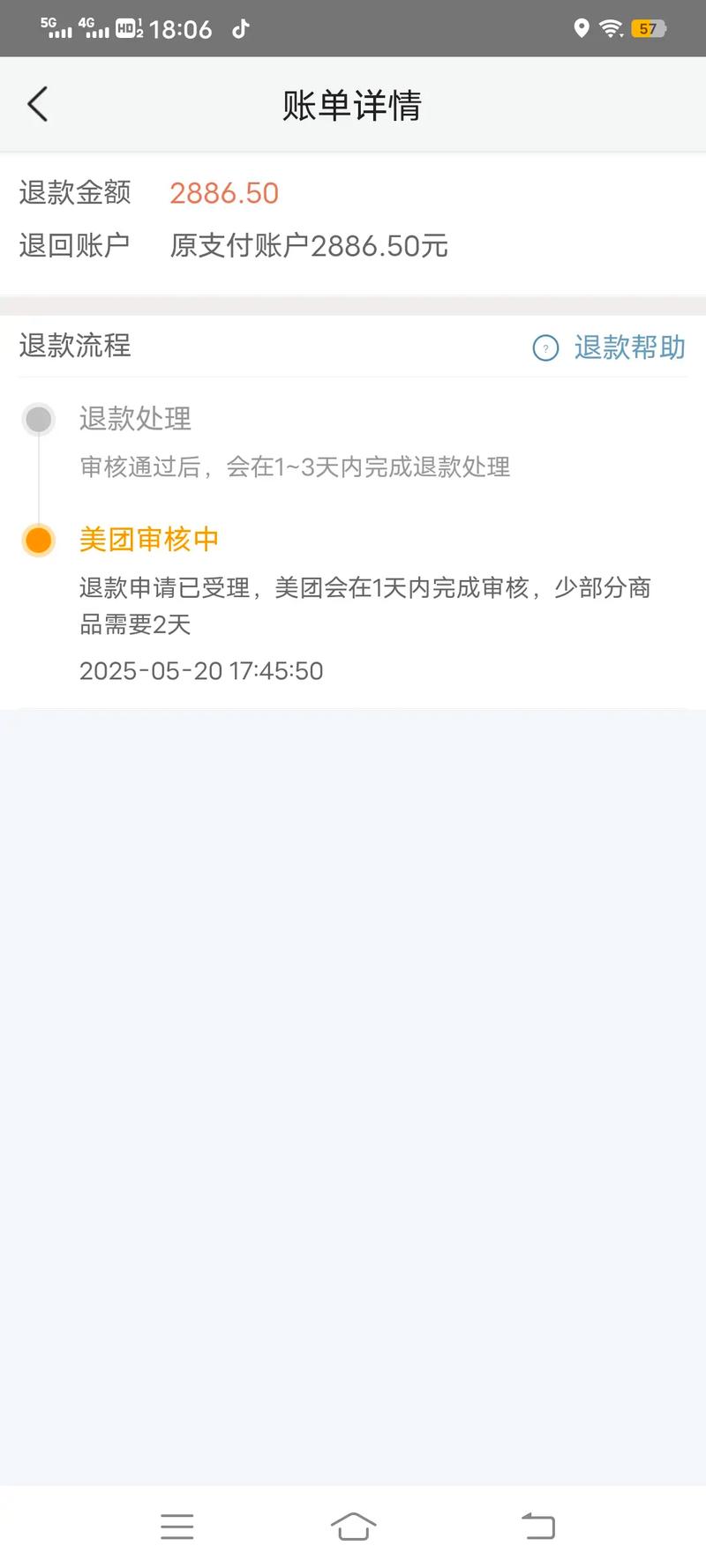Select the 退款处理 step circle
This screenshot has height=1568, width=706.
tap(38, 419)
